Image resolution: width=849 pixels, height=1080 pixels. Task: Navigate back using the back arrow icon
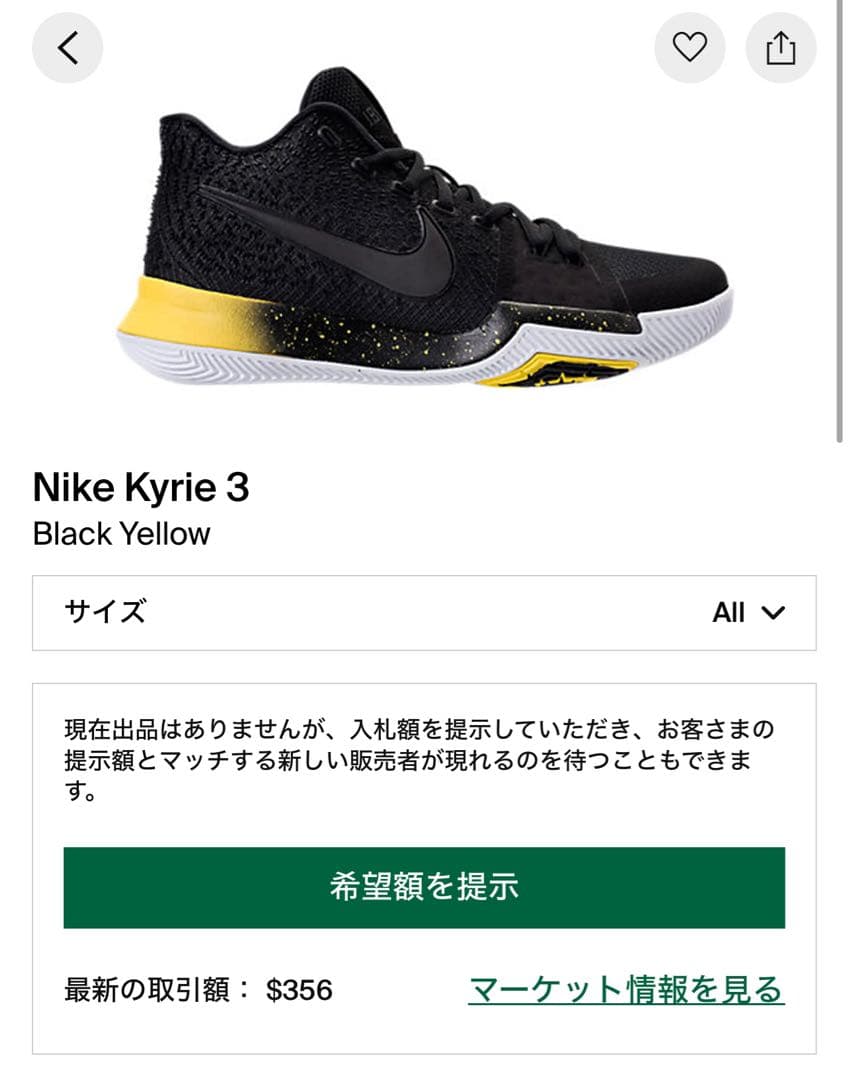68,48
